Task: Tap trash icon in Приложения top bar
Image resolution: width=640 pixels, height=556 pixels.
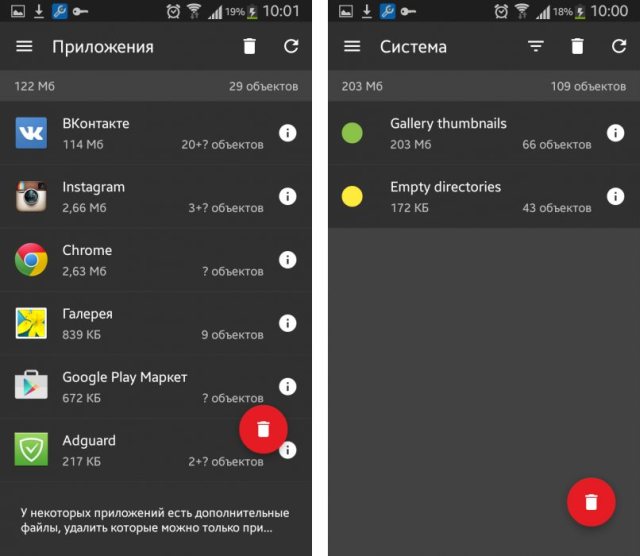Action: point(249,47)
